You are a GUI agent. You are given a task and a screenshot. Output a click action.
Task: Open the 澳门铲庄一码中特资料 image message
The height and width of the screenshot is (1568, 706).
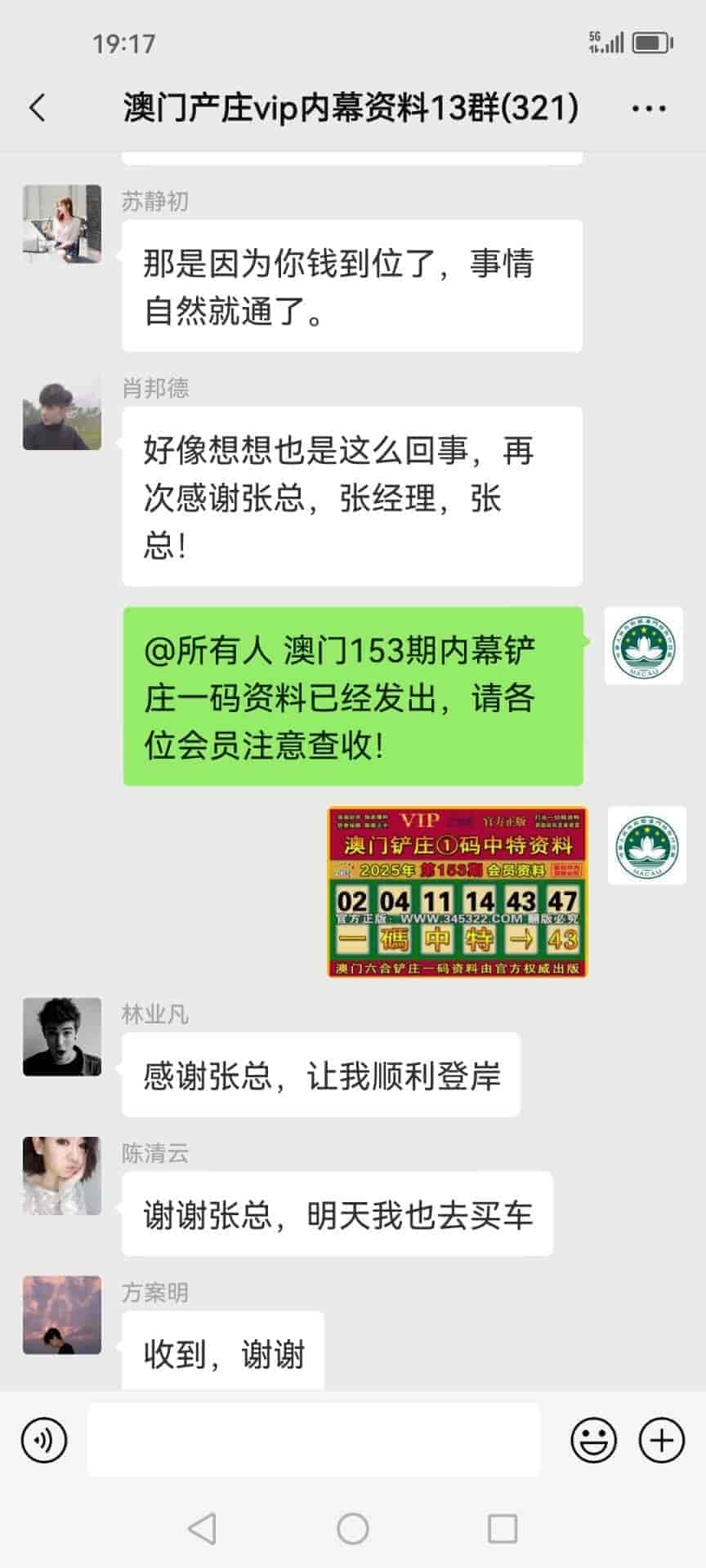pyautogui.click(x=458, y=892)
